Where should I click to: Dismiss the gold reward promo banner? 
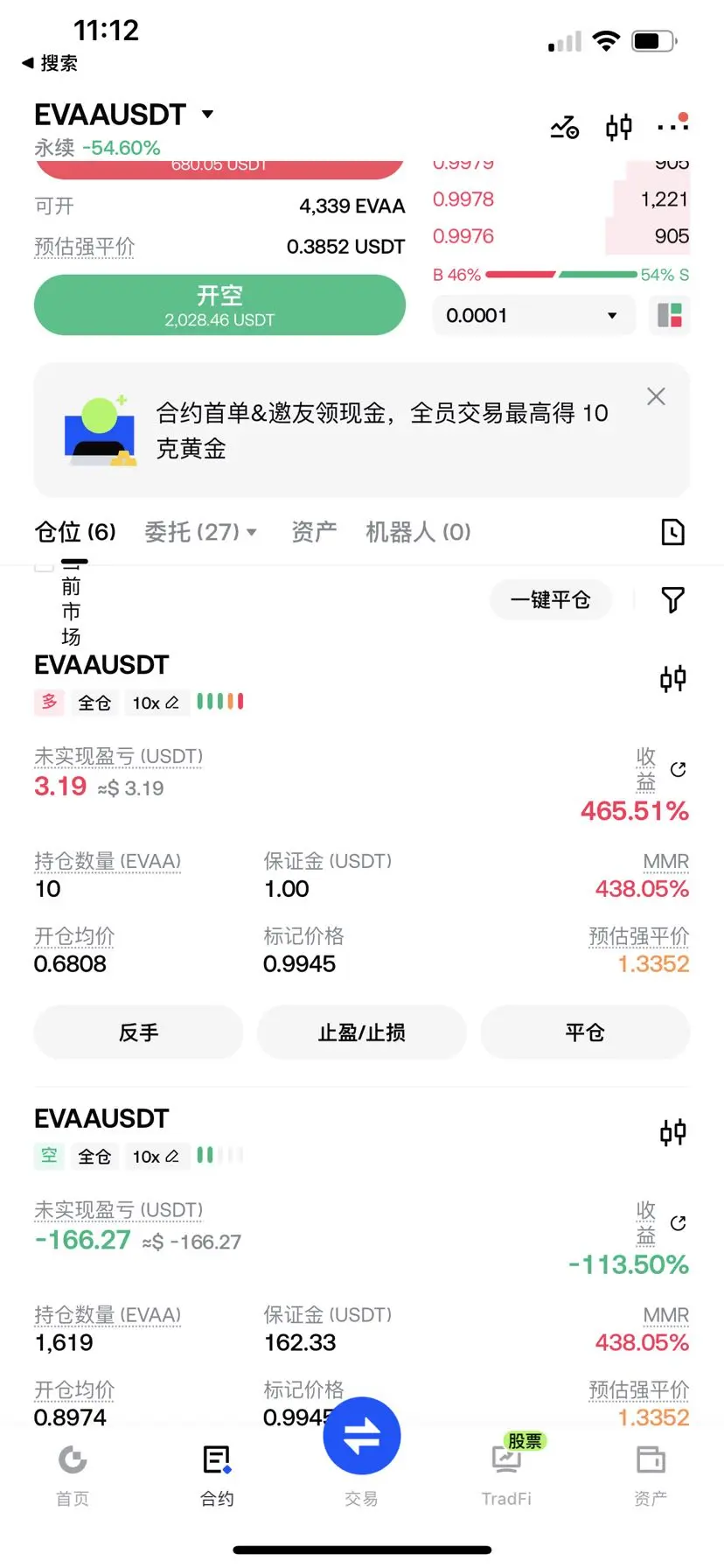(x=656, y=396)
